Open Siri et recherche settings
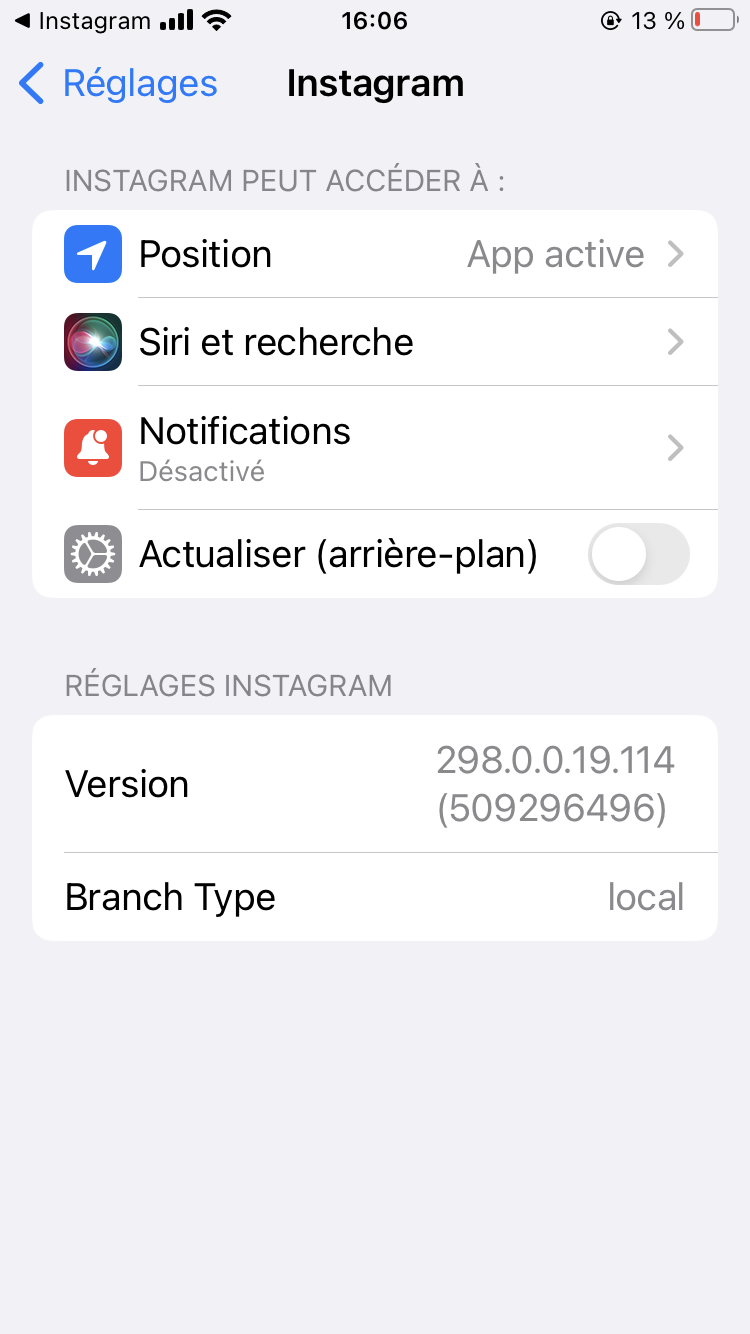The image size is (750, 1334). click(x=375, y=342)
